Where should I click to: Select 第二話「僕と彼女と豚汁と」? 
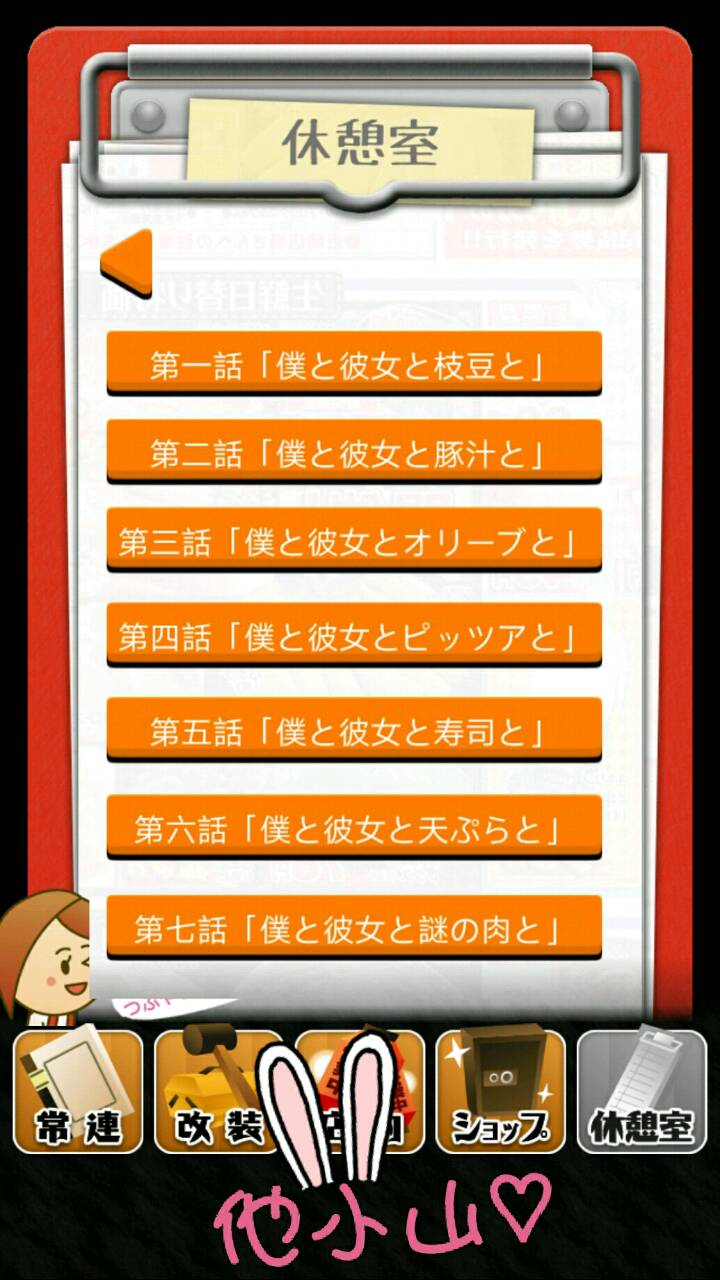tap(354, 453)
